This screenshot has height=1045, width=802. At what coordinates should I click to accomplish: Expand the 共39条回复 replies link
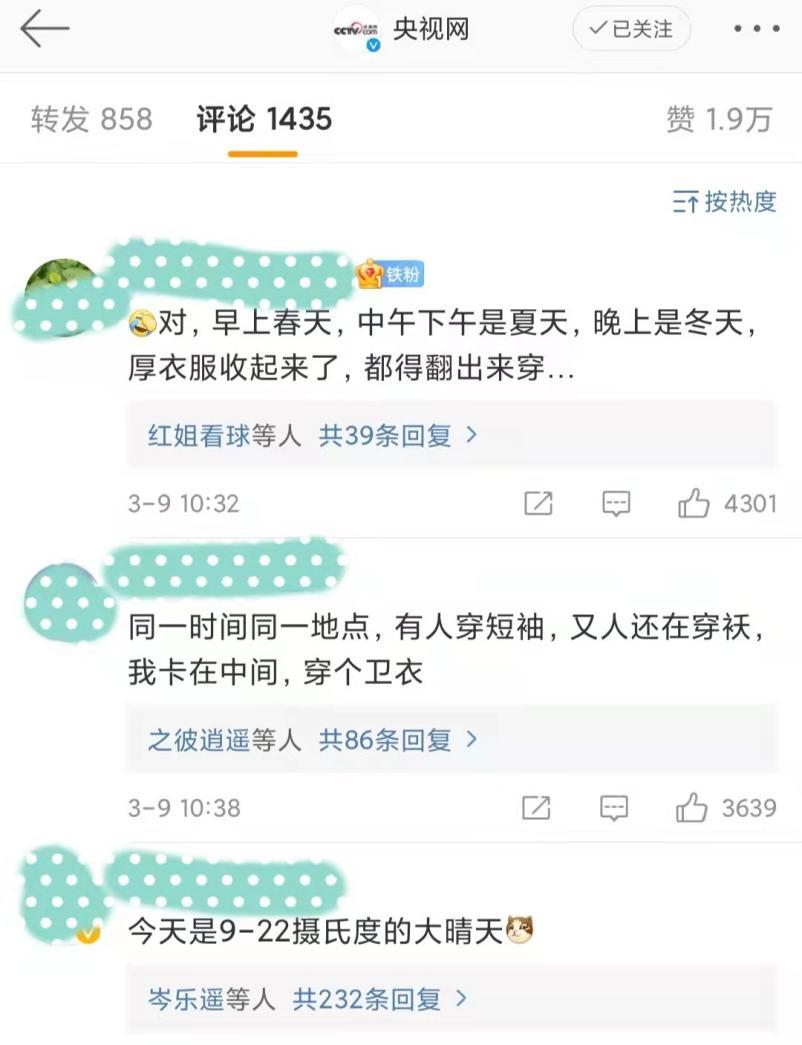point(398,435)
